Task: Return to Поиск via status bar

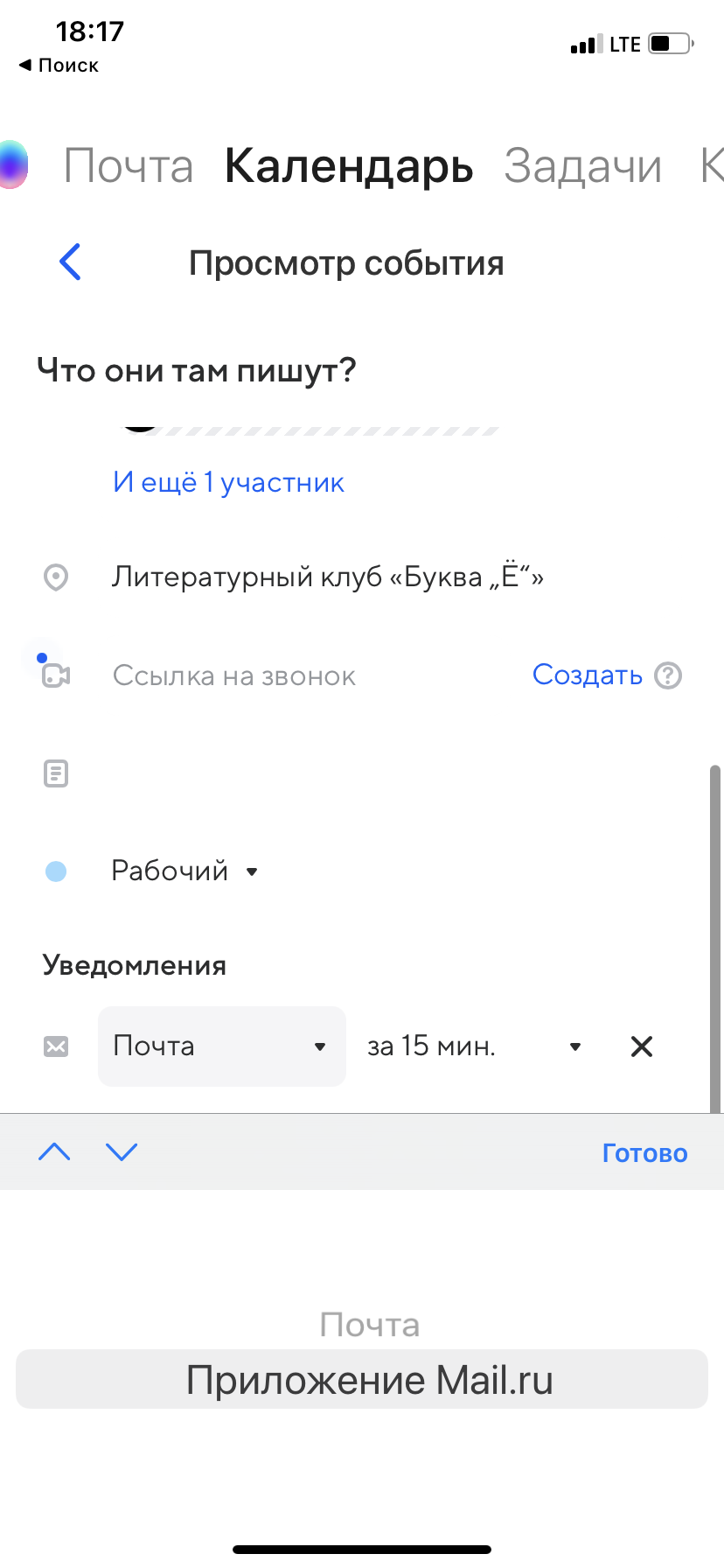Action: pos(59,65)
